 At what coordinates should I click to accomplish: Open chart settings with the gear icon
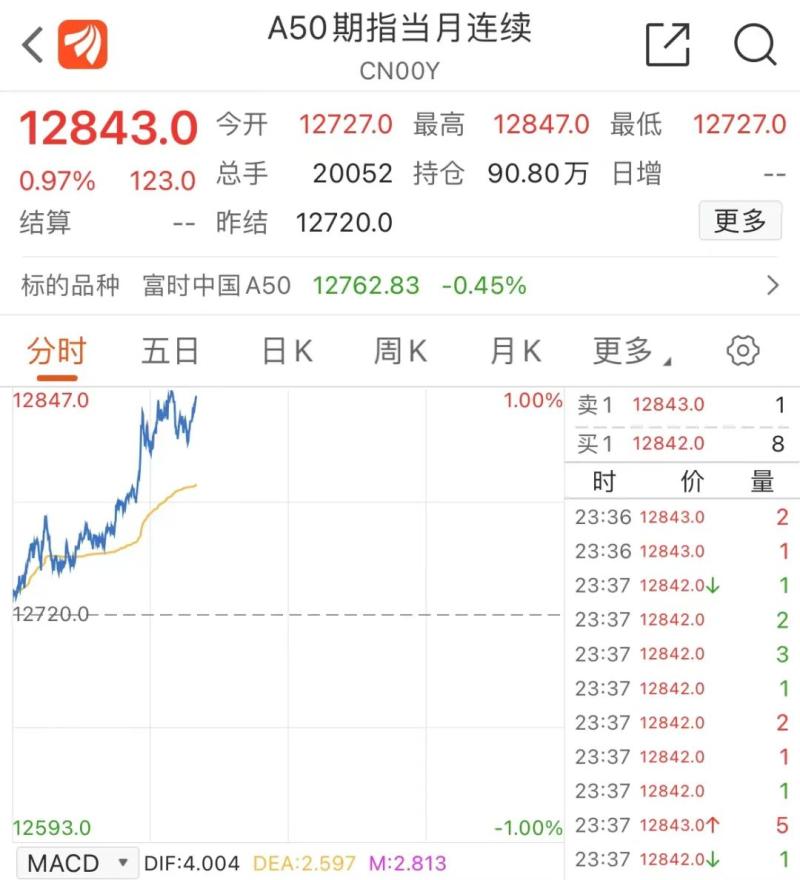[x=741, y=350]
